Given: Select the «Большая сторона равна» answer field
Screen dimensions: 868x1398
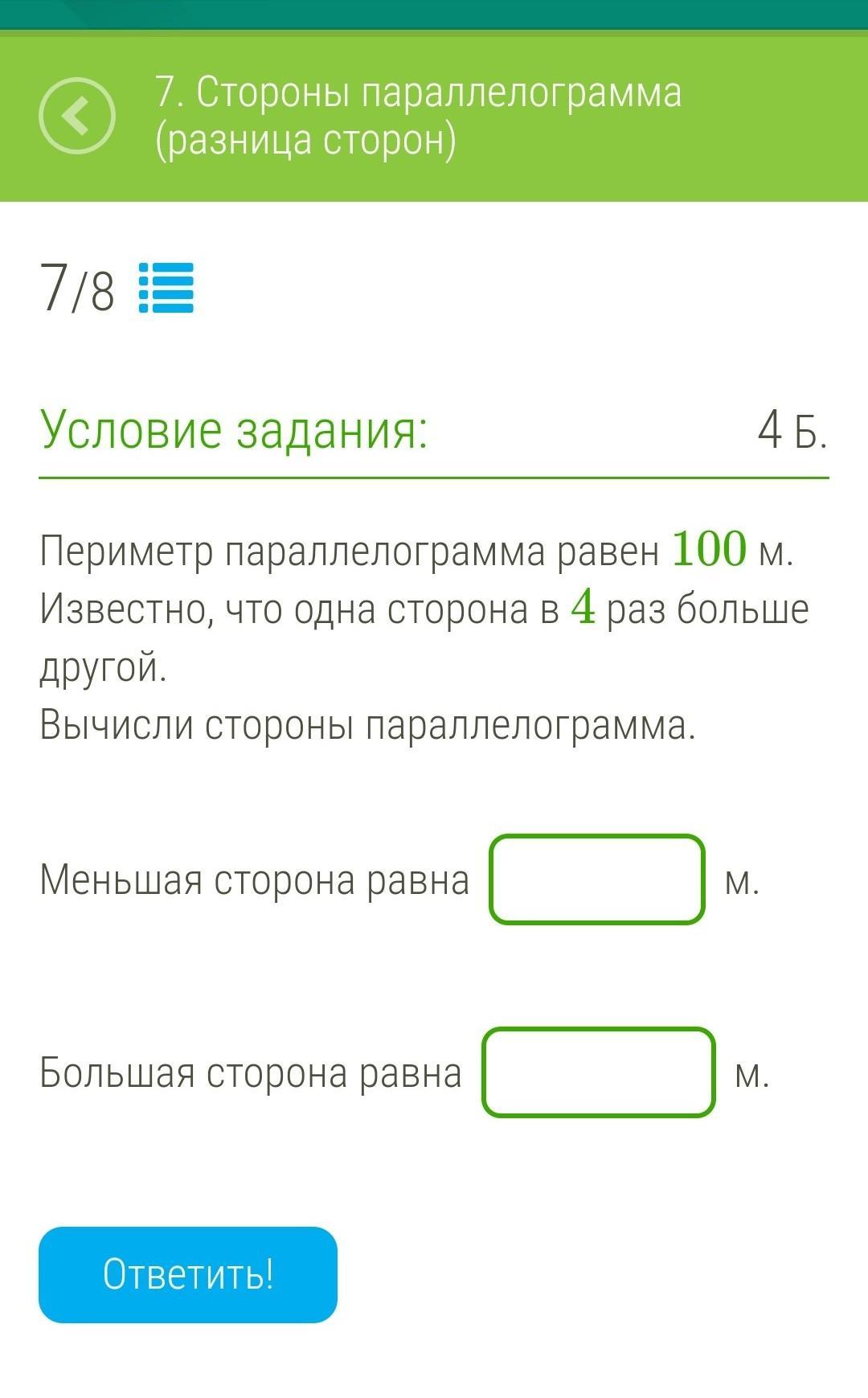Looking at the screenshot, I should pyautogui.click(x=599, y=1072).
